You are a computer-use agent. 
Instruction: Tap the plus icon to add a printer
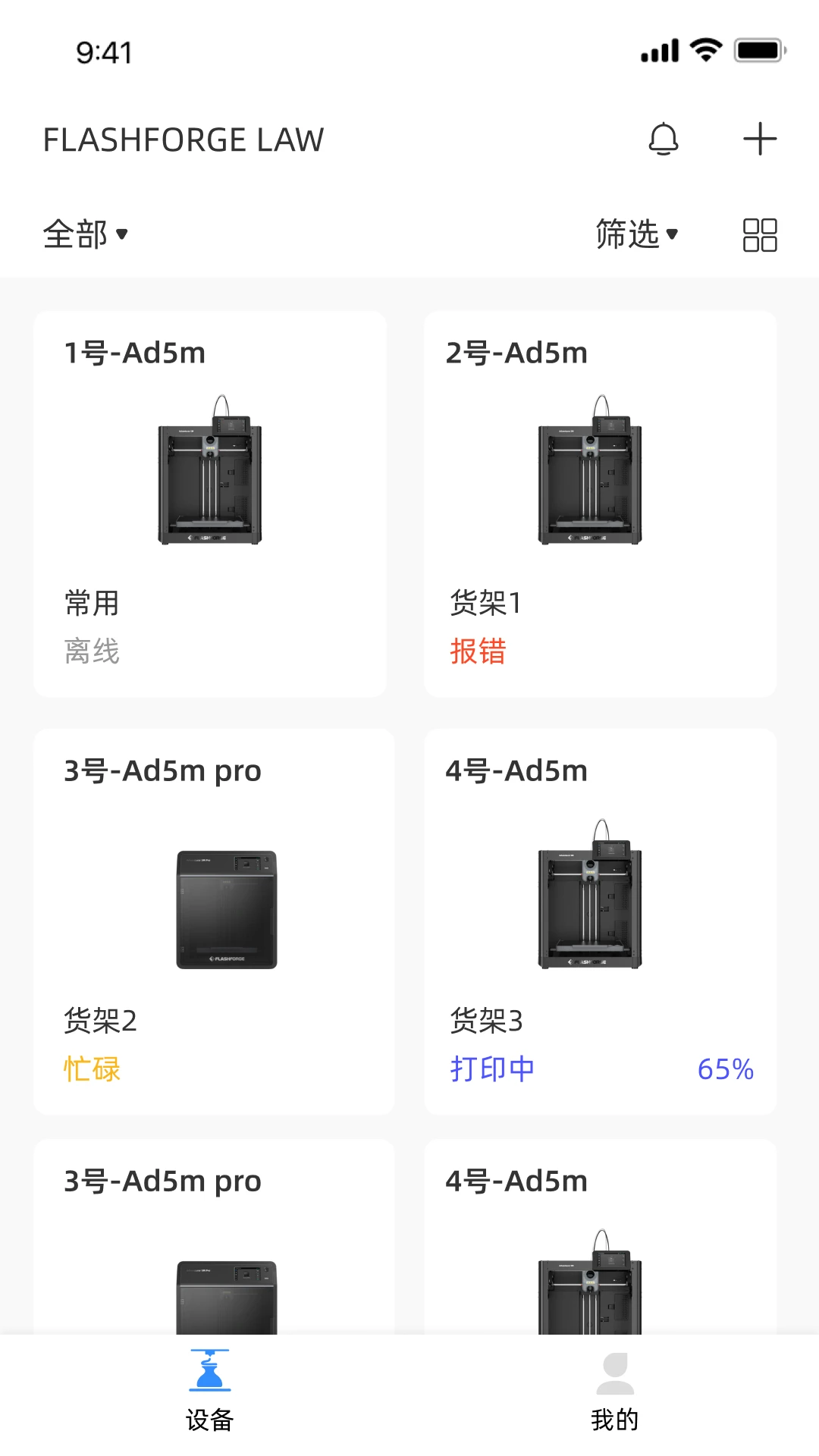click(x=760, y=139)
